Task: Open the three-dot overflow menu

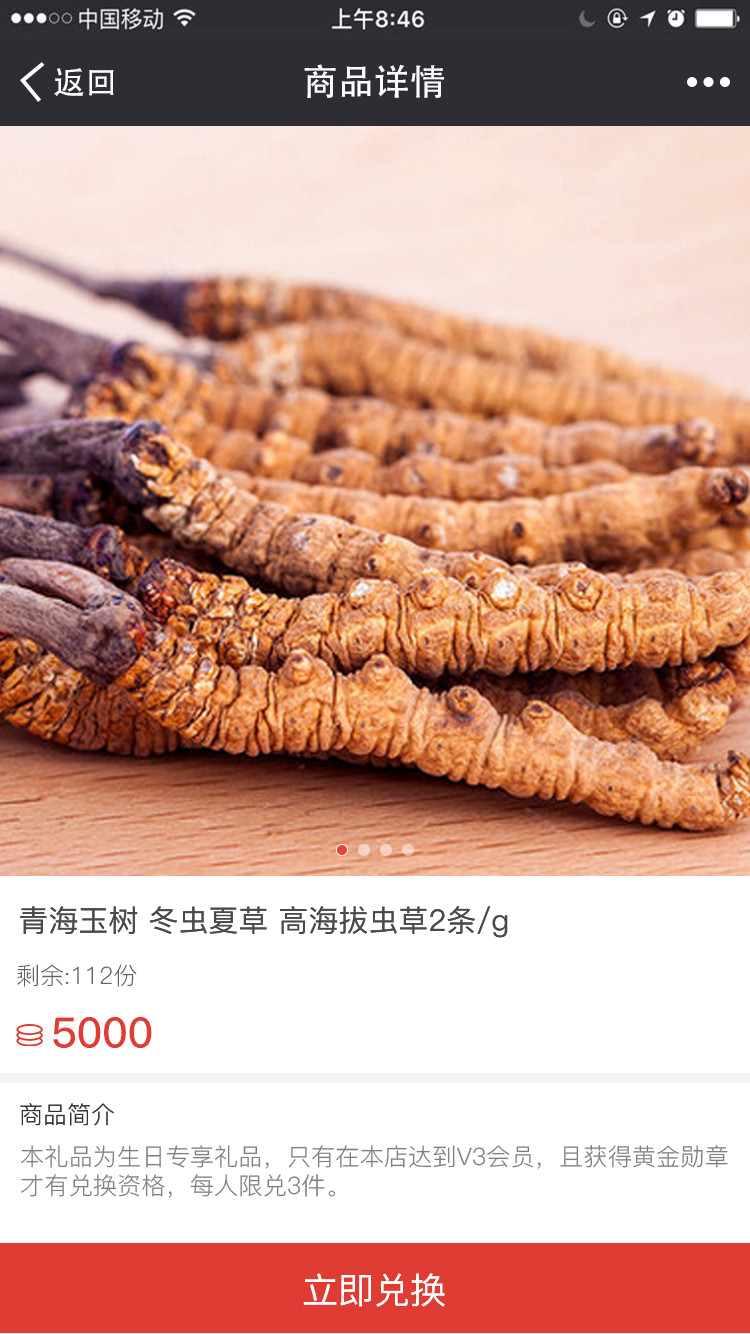Action: click(708, 82)
